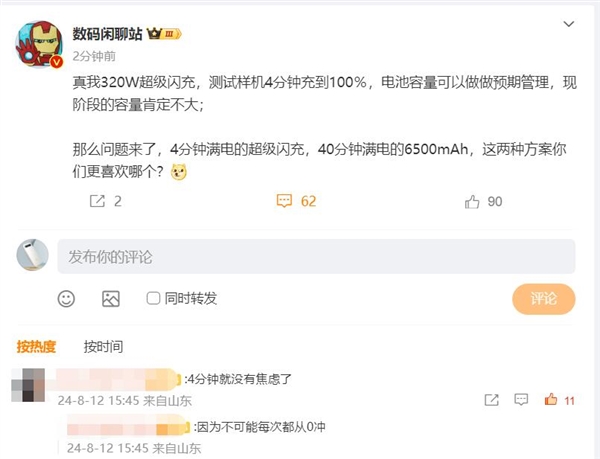The height and width of the screenshot is (459, 600).
Task: Attach an image to the comment
Action: (x=111, y=298)
